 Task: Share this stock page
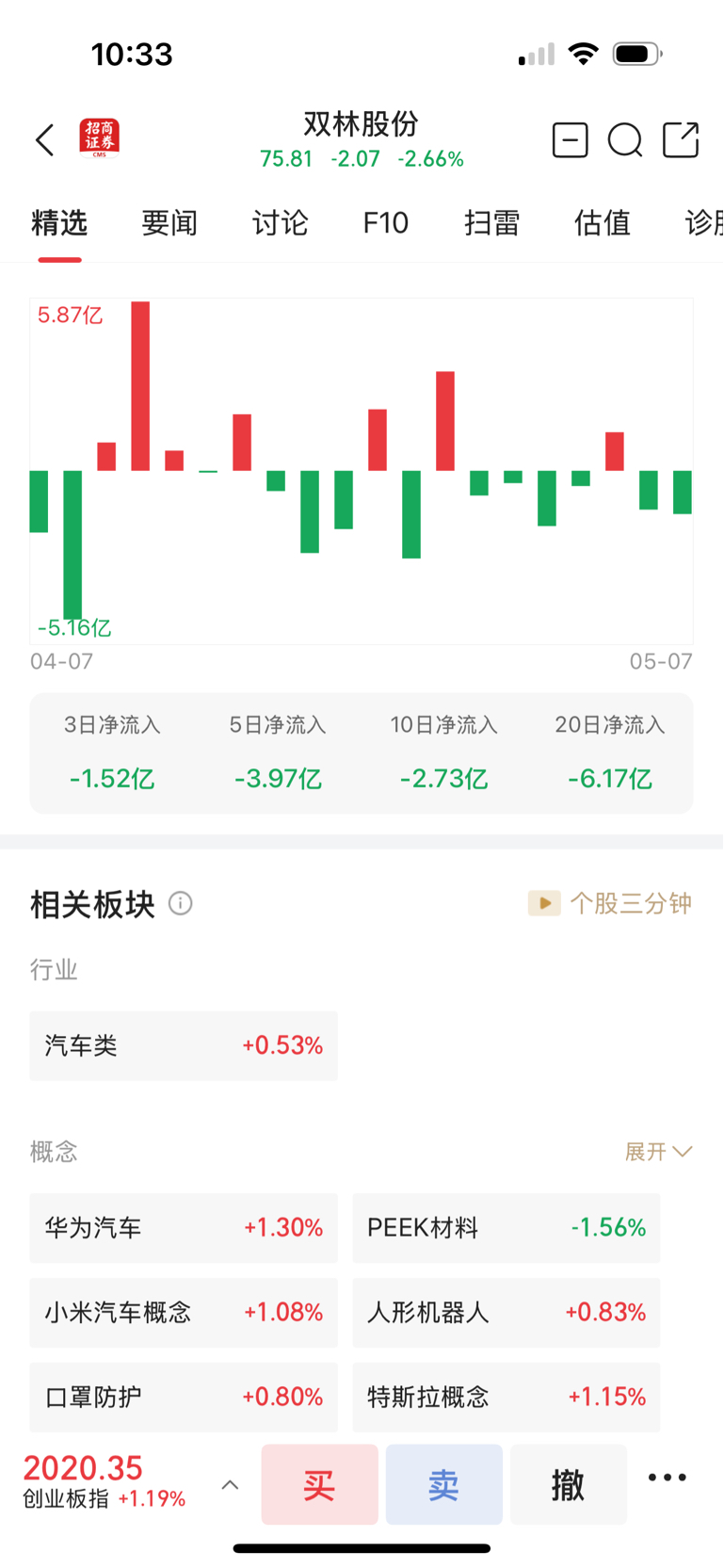[681, 139]
